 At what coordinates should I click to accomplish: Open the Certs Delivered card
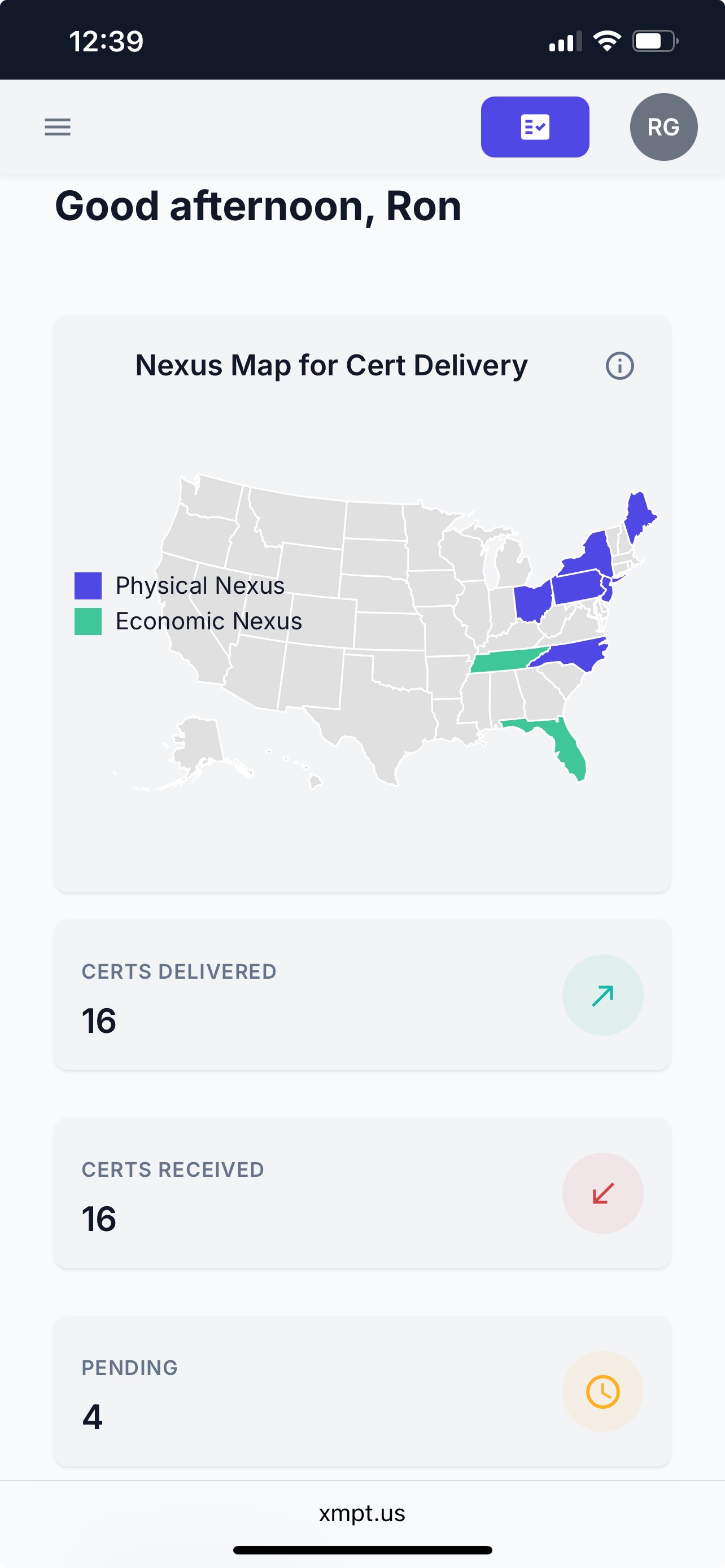[x=363, y=995]
